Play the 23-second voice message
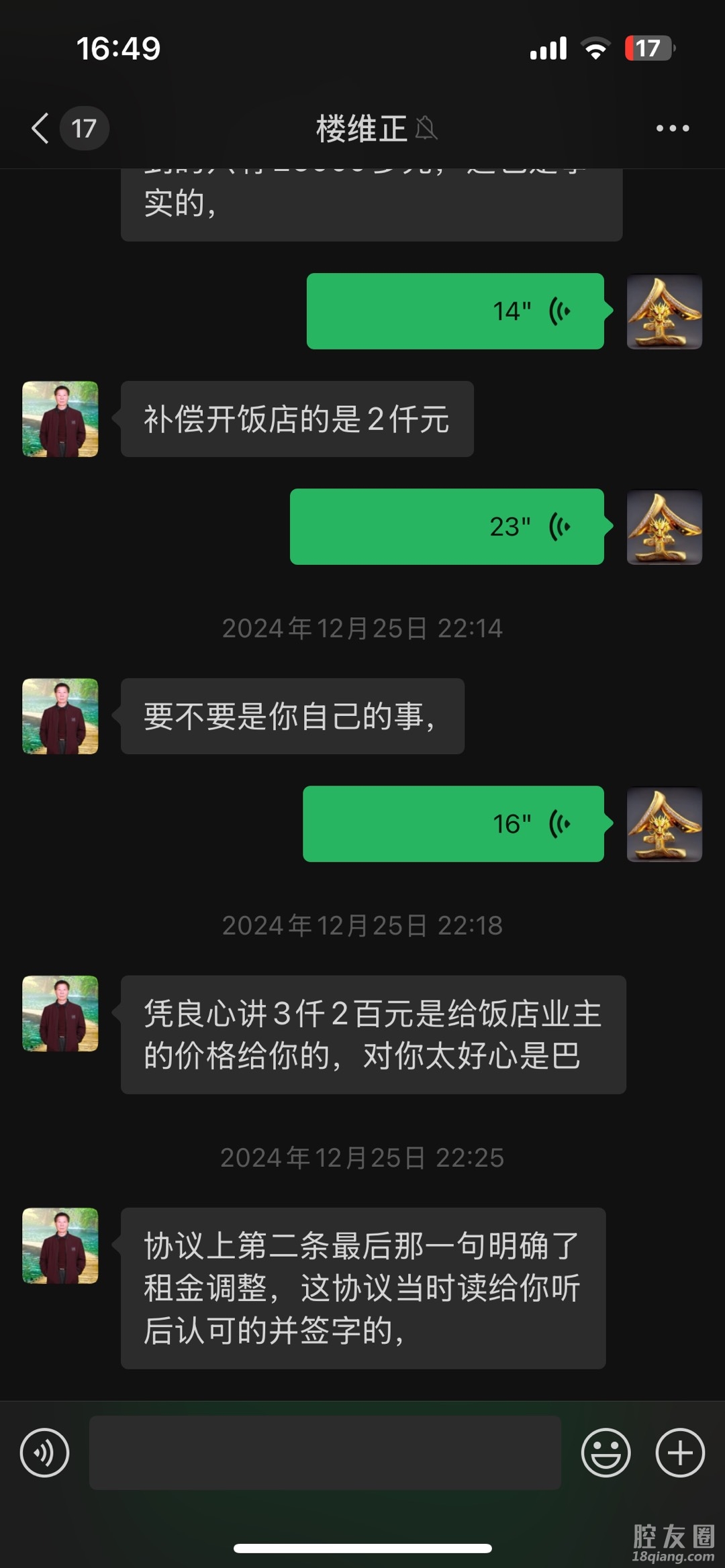Viewport: 725px width, 1568px height. click(447, 527)
